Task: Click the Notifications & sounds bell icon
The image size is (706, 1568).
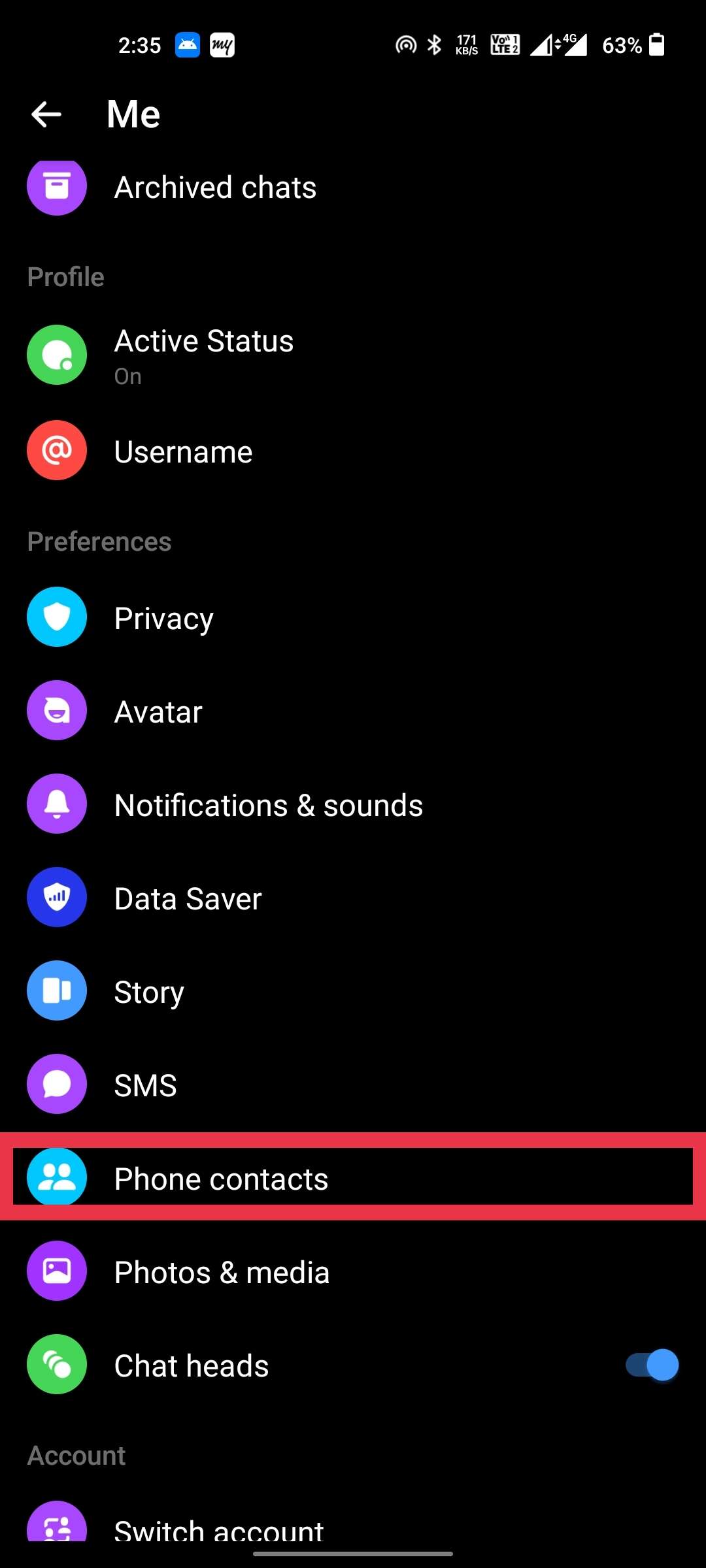Action: 57,804
